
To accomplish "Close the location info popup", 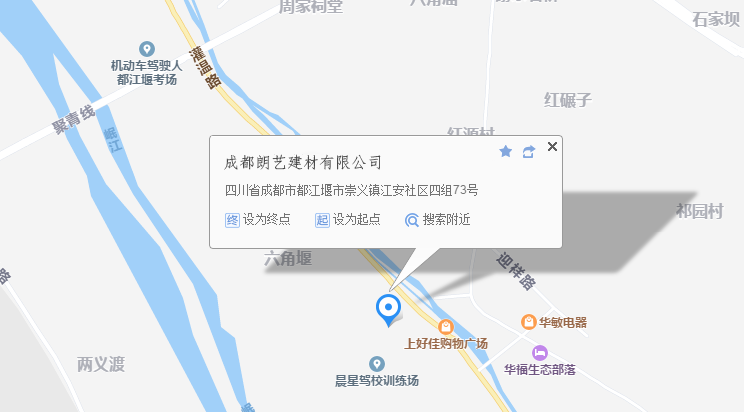I will pyautogui.click(x=552, y=147).
